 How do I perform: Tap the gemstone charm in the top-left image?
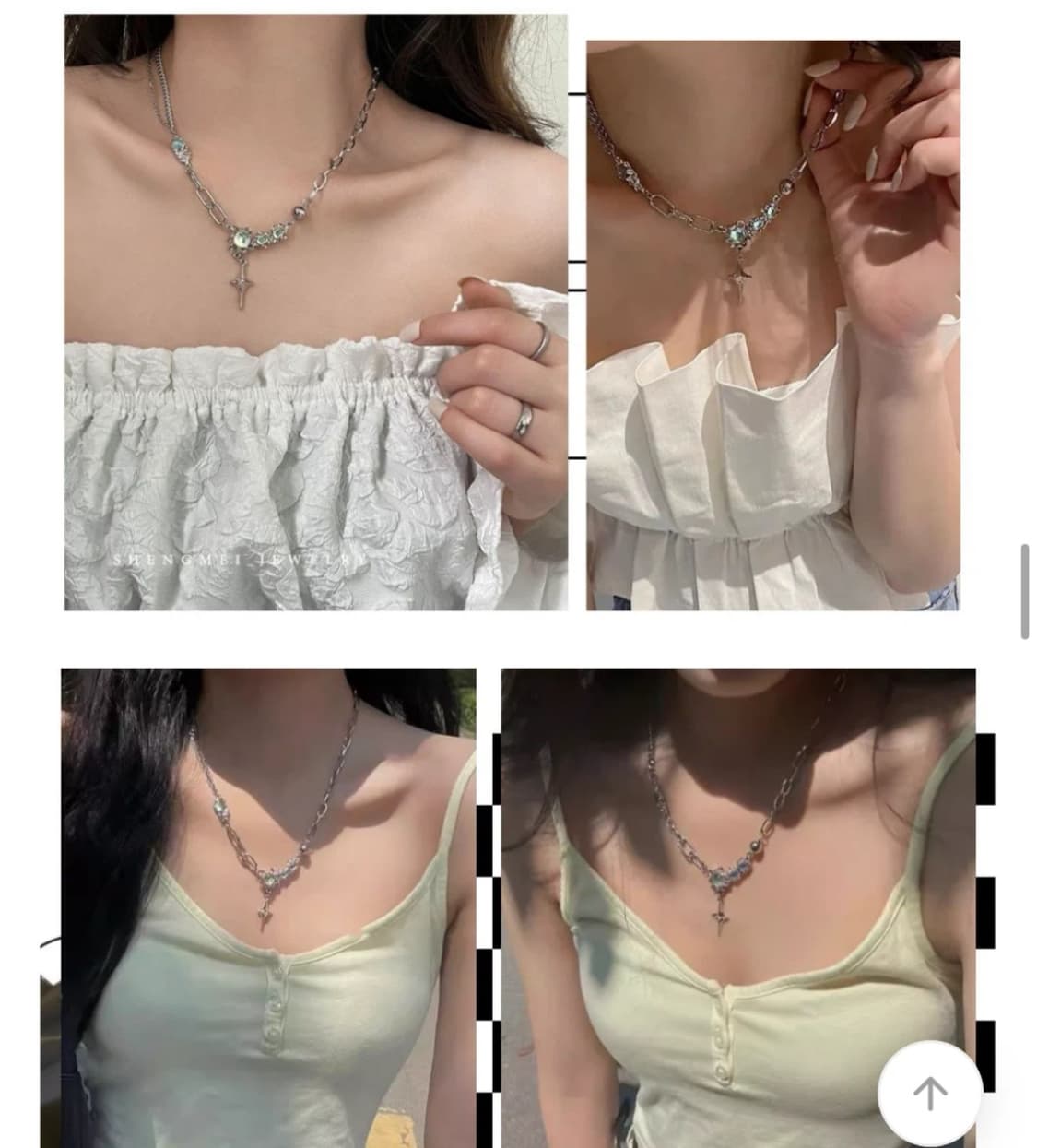242,238
